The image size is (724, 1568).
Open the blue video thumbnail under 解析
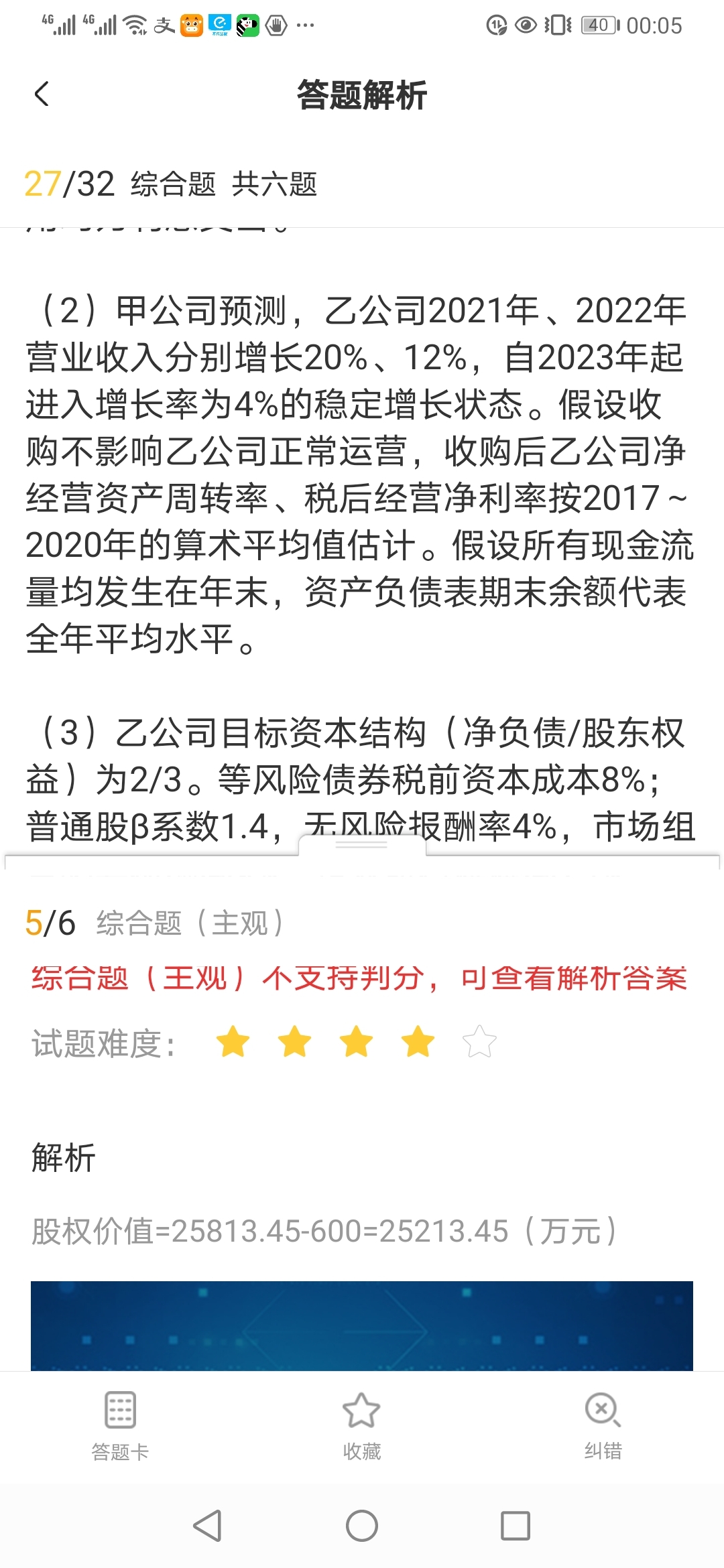tap(361, 1325)
